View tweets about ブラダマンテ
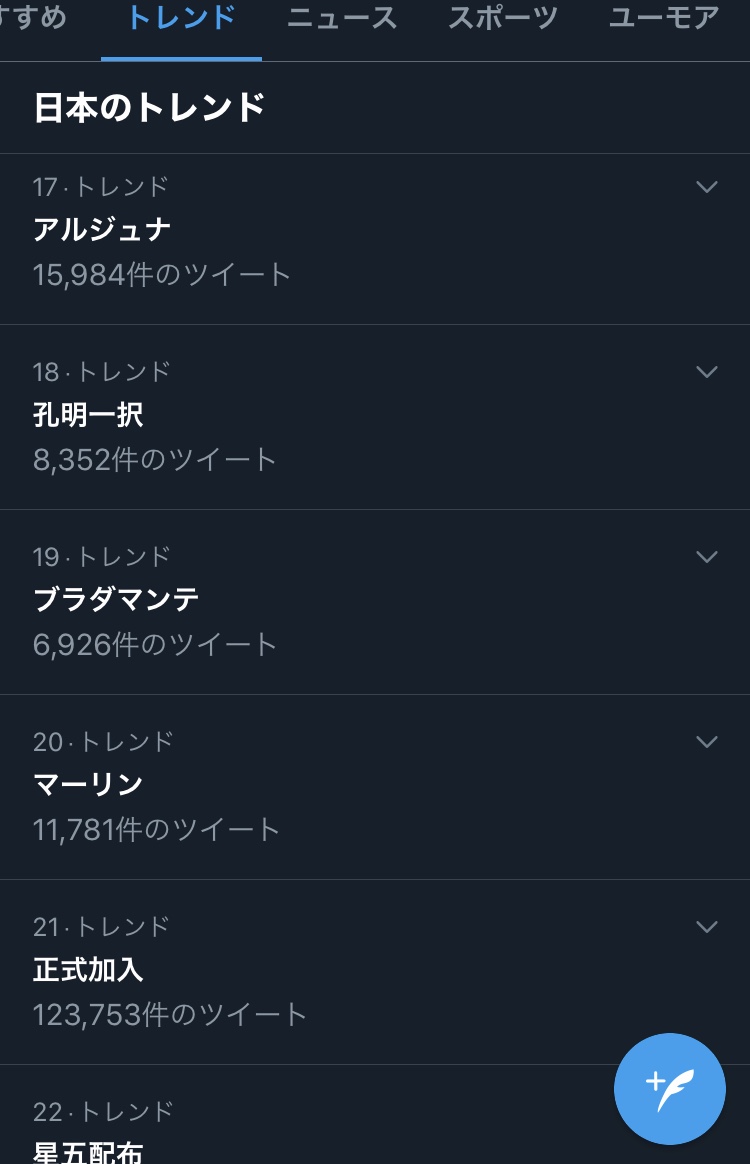Image resolution: width=750 pixels, height=1164 pixels. pyautogui.click(x=116, y=600)
